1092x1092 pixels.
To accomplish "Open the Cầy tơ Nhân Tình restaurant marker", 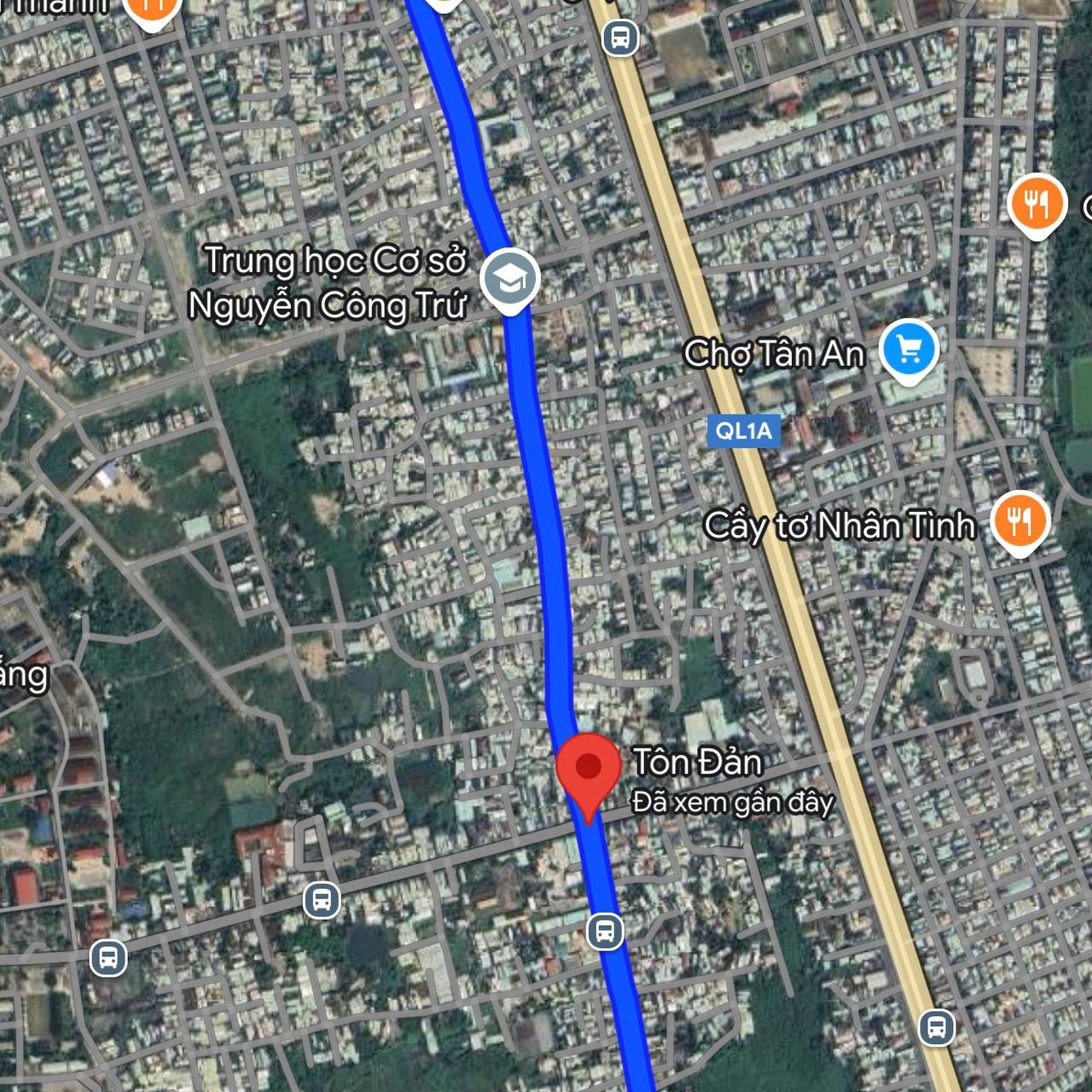I will point(1019,520).
